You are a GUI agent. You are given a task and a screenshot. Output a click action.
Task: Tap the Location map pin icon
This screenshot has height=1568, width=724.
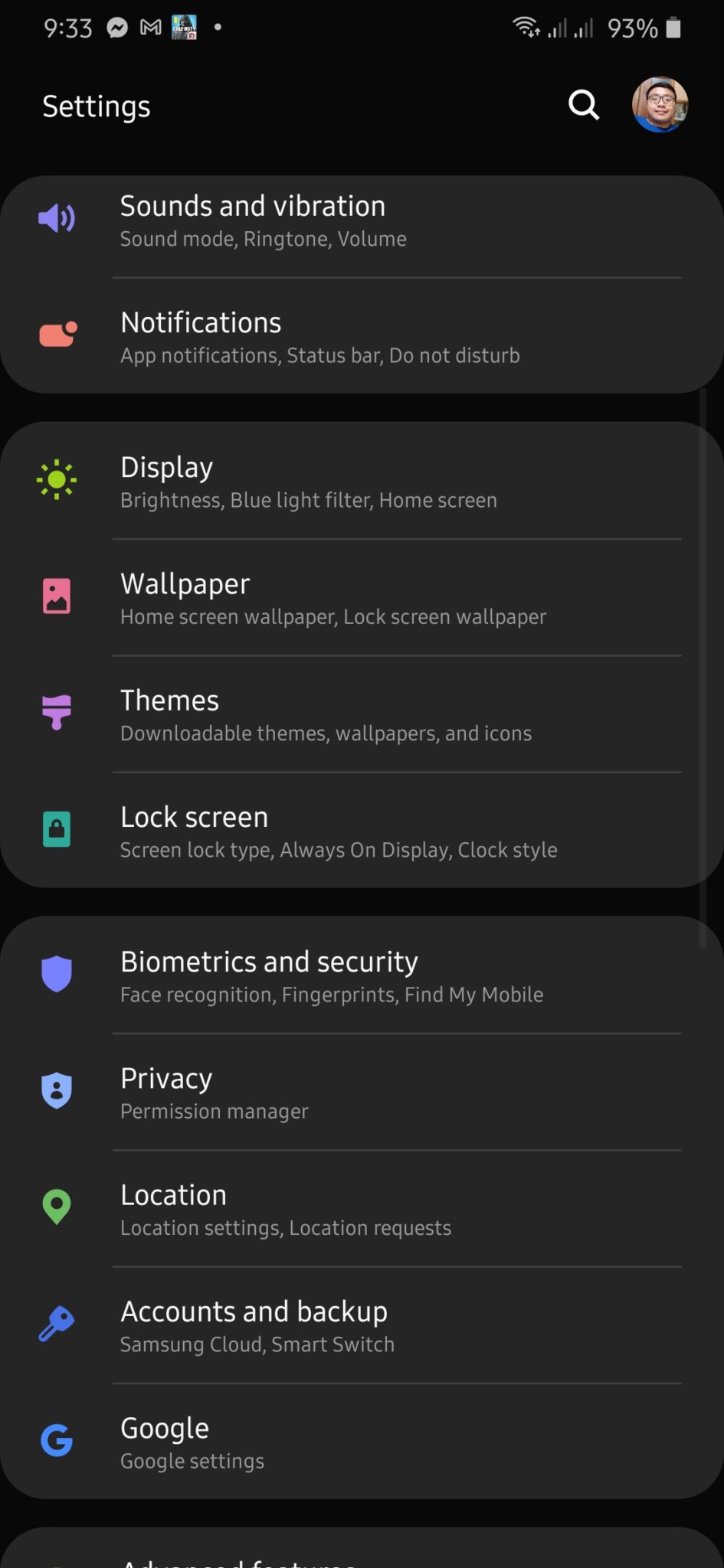coord(57,1207)
